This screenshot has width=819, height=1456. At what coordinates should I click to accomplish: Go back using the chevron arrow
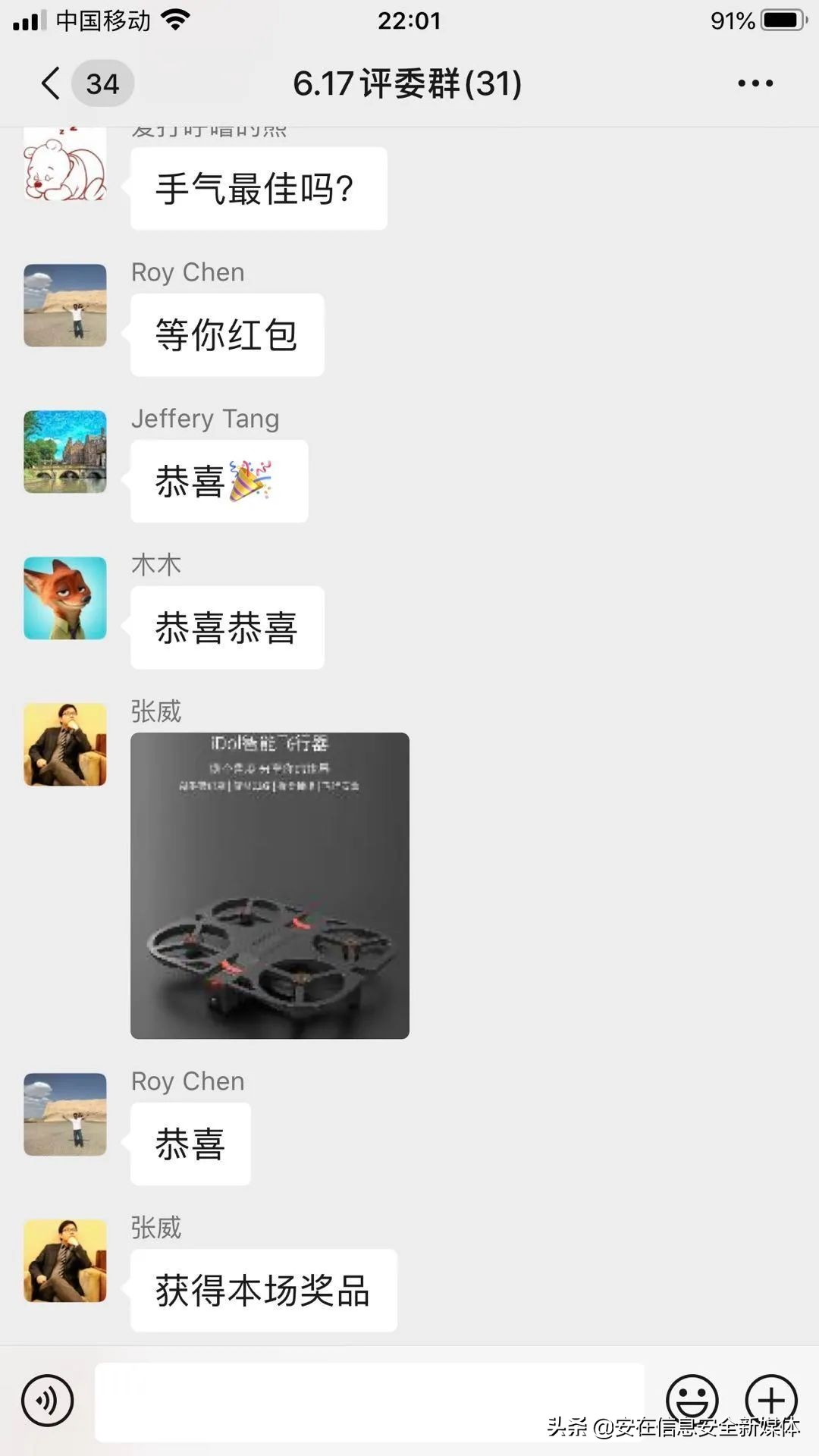click(x=49, y=83)
